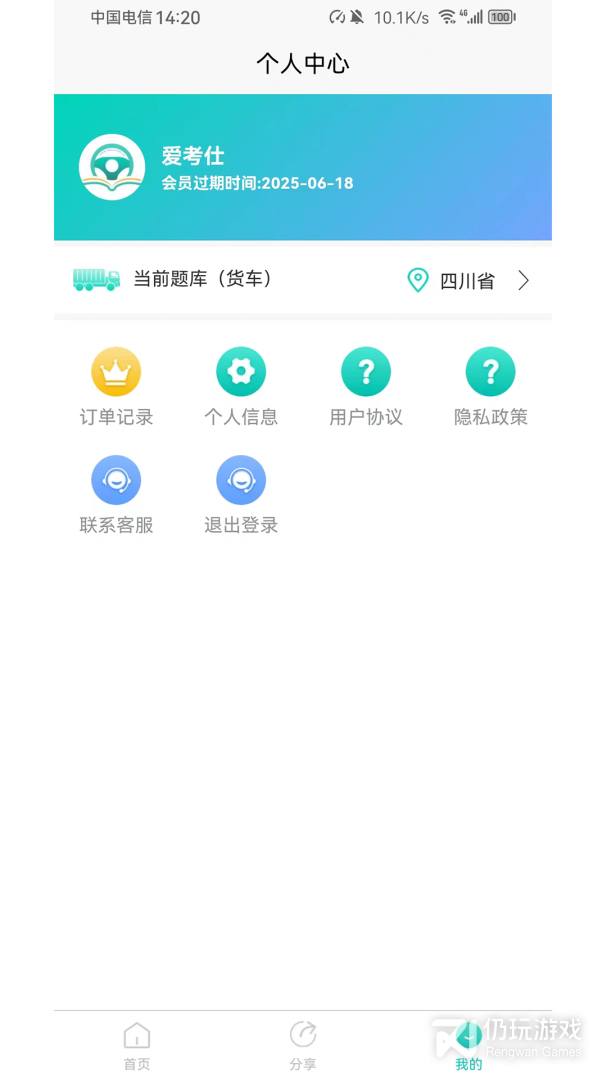Open 个人信息 personal info

[241, 387]
